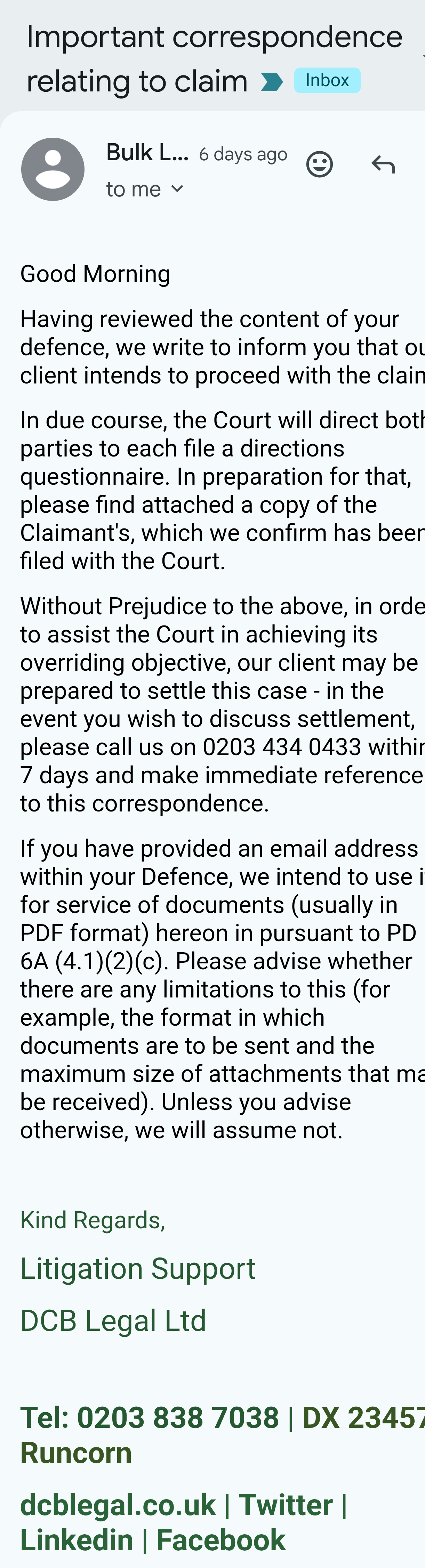Add an emoji reaction to the email
This screenshot has width=425, height=1568.
(x=319, y=164)
